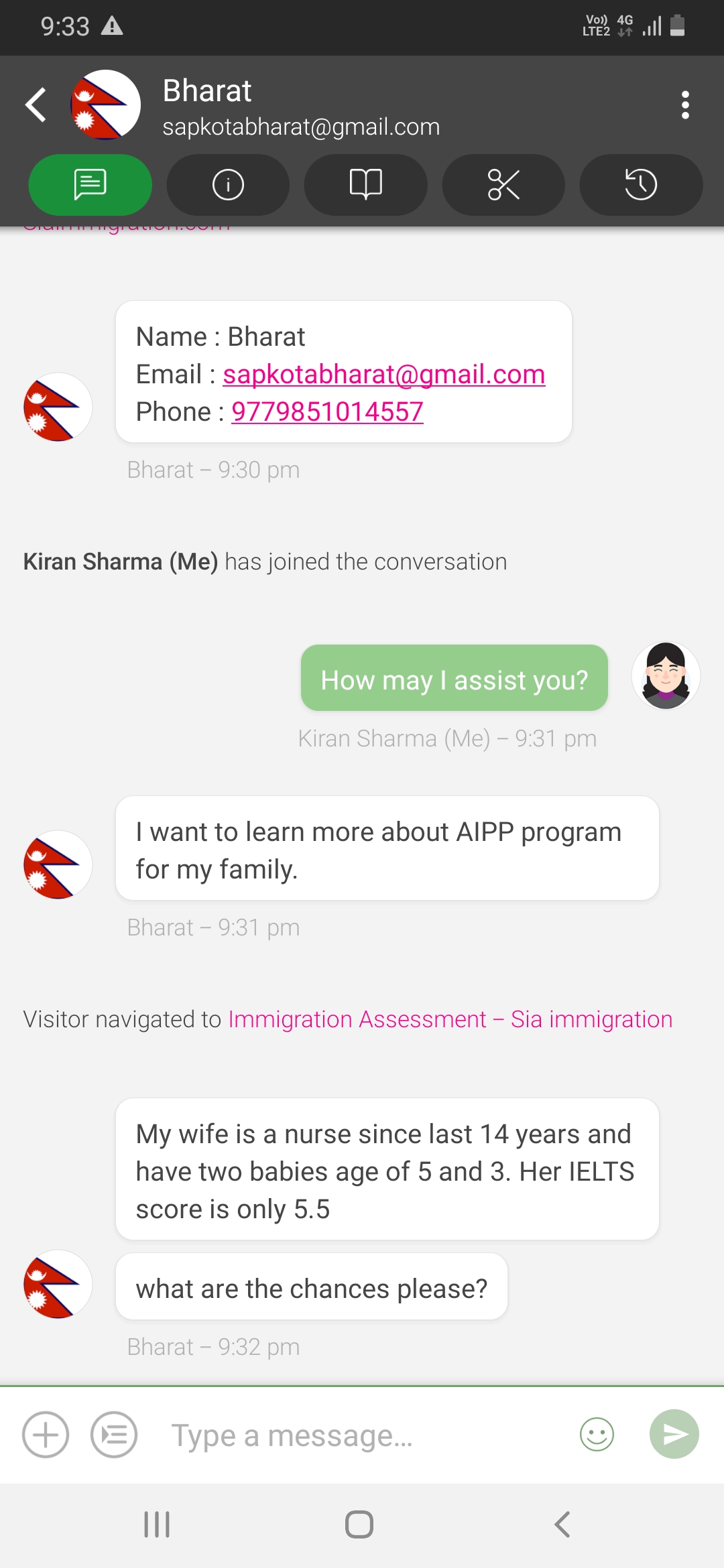The image size is (724, 1568).
Task: Call the phone number 9779851014557
Action: click(x=327, y=412)
